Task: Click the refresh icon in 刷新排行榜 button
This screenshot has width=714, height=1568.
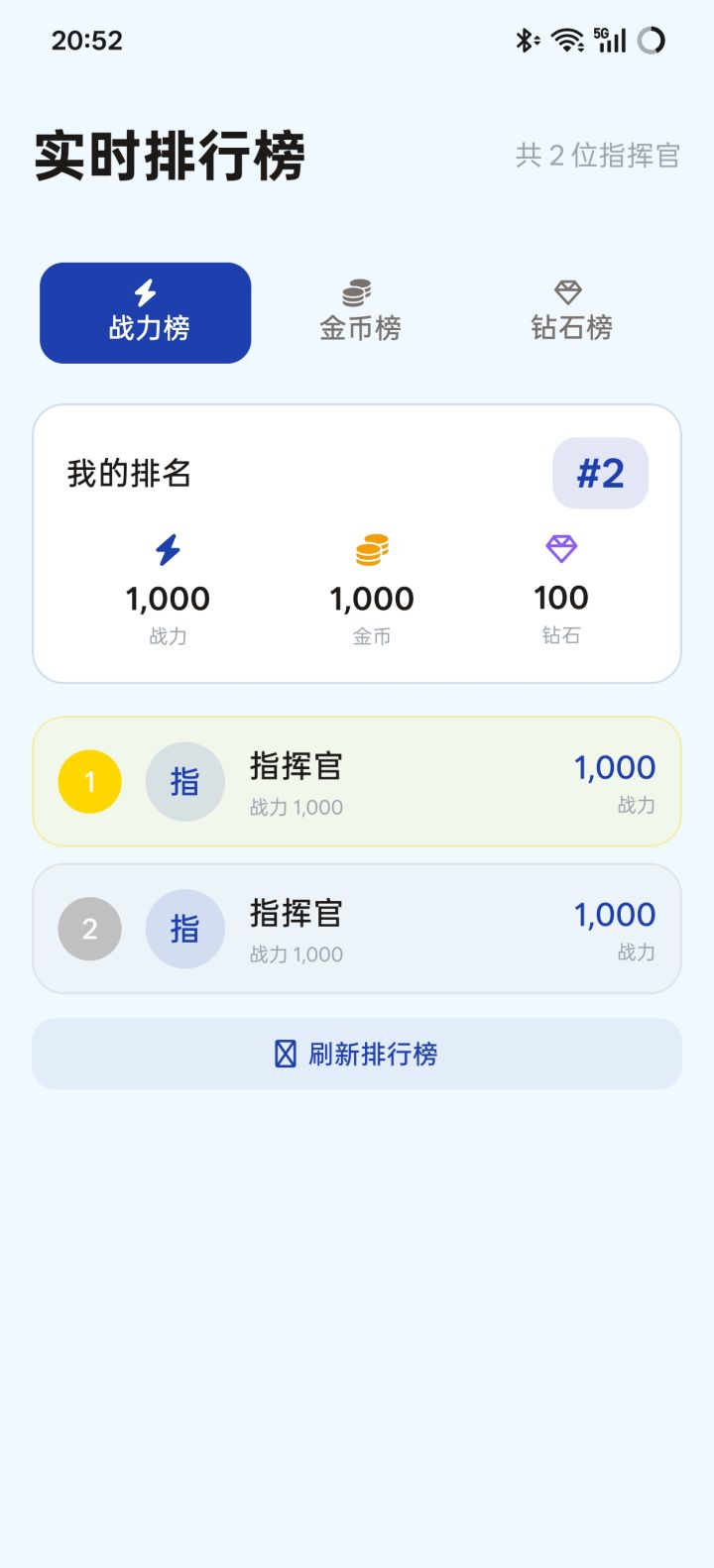Action: [x=285, y=1054]
